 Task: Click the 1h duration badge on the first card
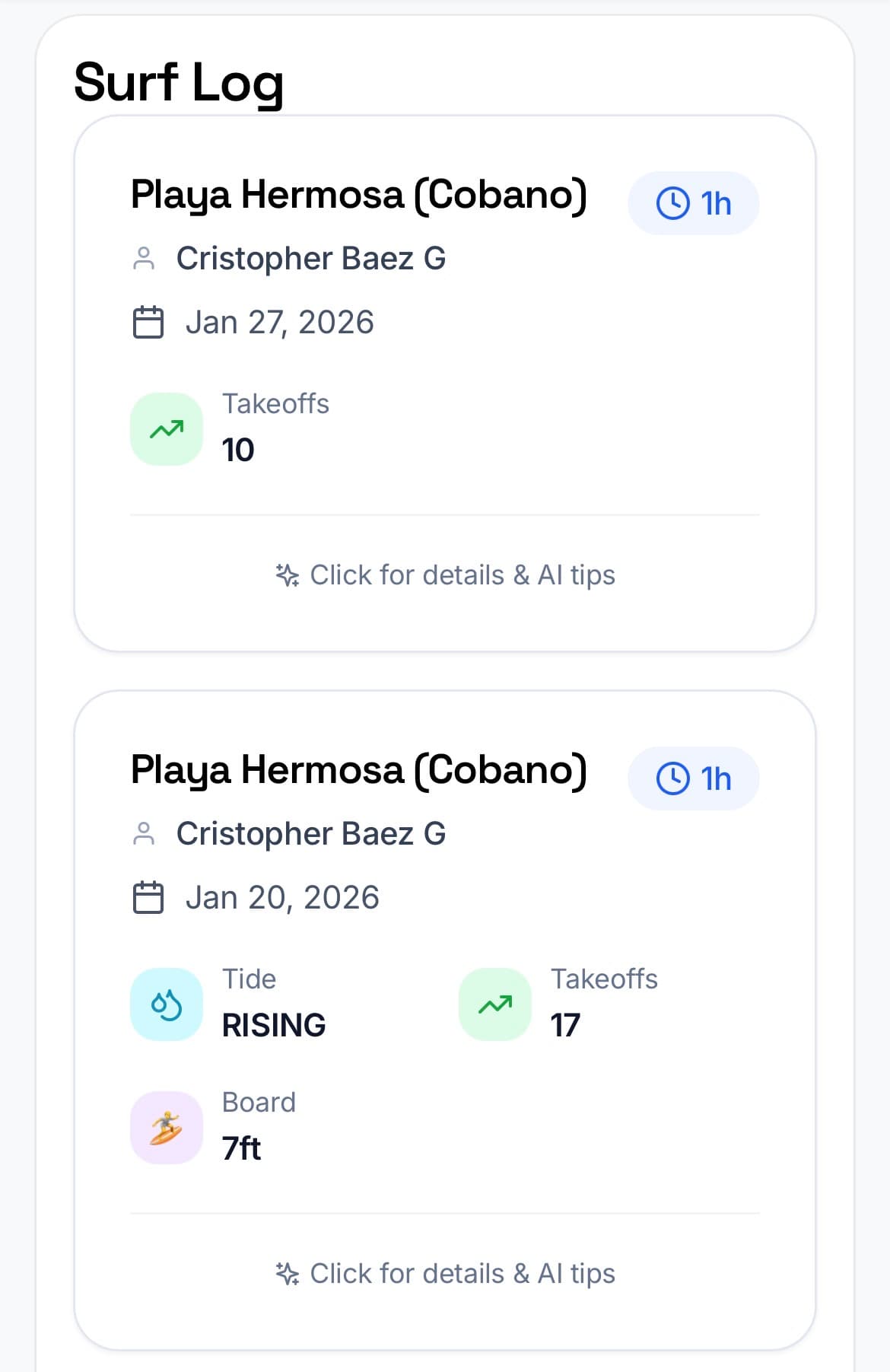click(x=694, y=202)
